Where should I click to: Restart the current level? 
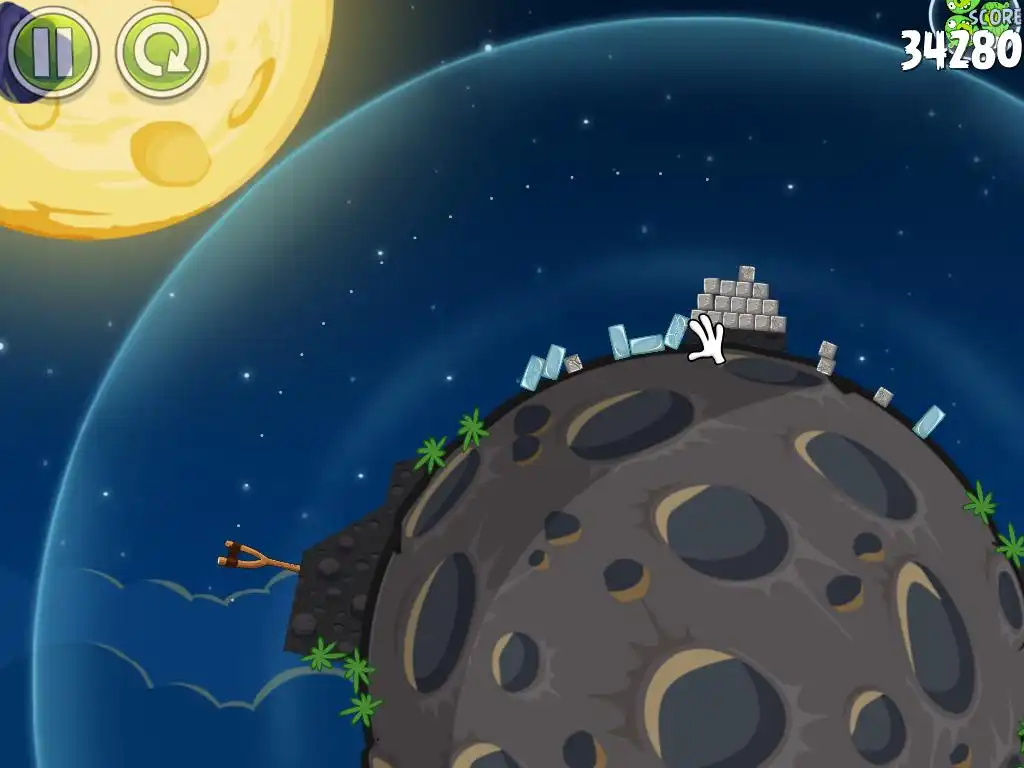(161, 53)
